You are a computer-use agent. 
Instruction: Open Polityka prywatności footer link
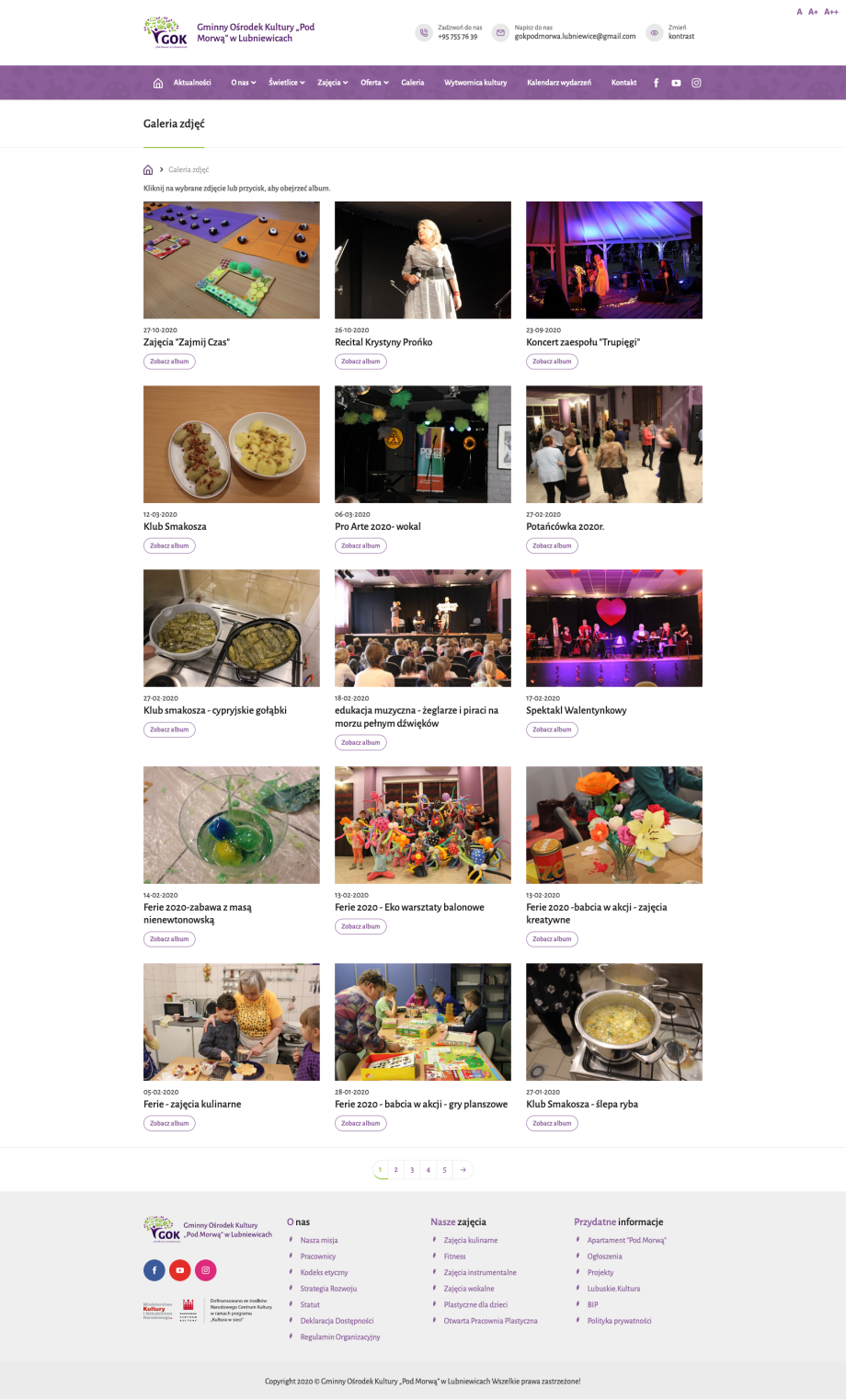point(619,1321)
